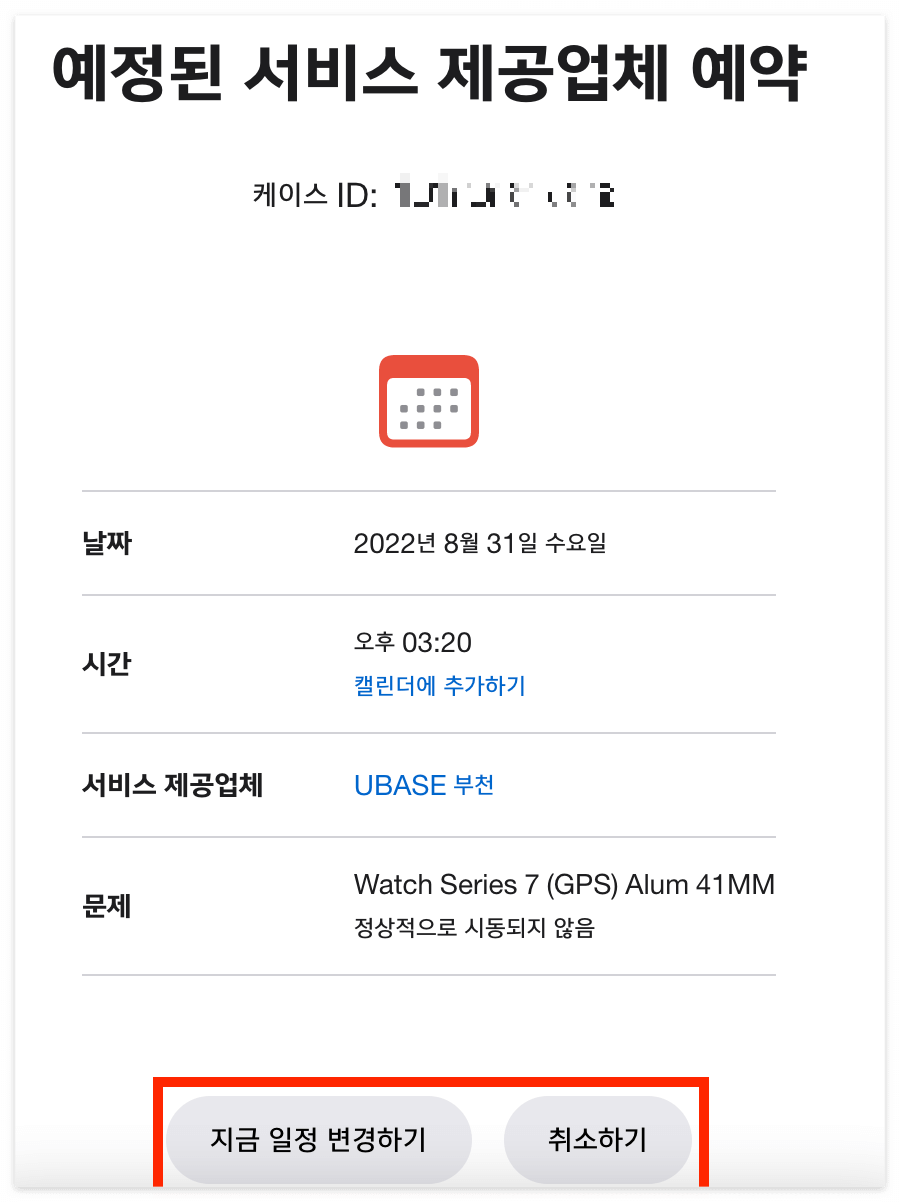
Task: Open the UBASE 부천 provider link
Action: [x=424, y=785]
